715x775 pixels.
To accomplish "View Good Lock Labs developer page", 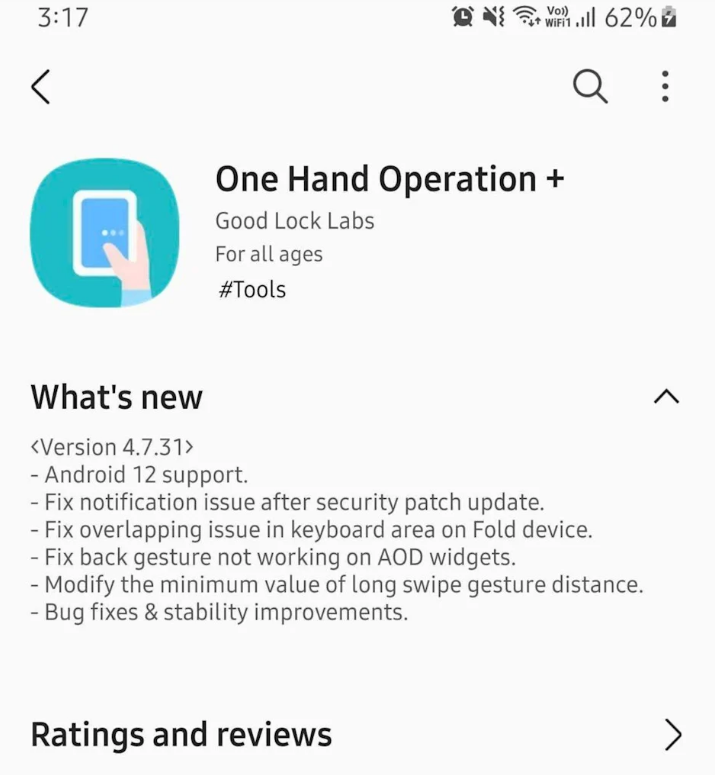I will point(295,221).
